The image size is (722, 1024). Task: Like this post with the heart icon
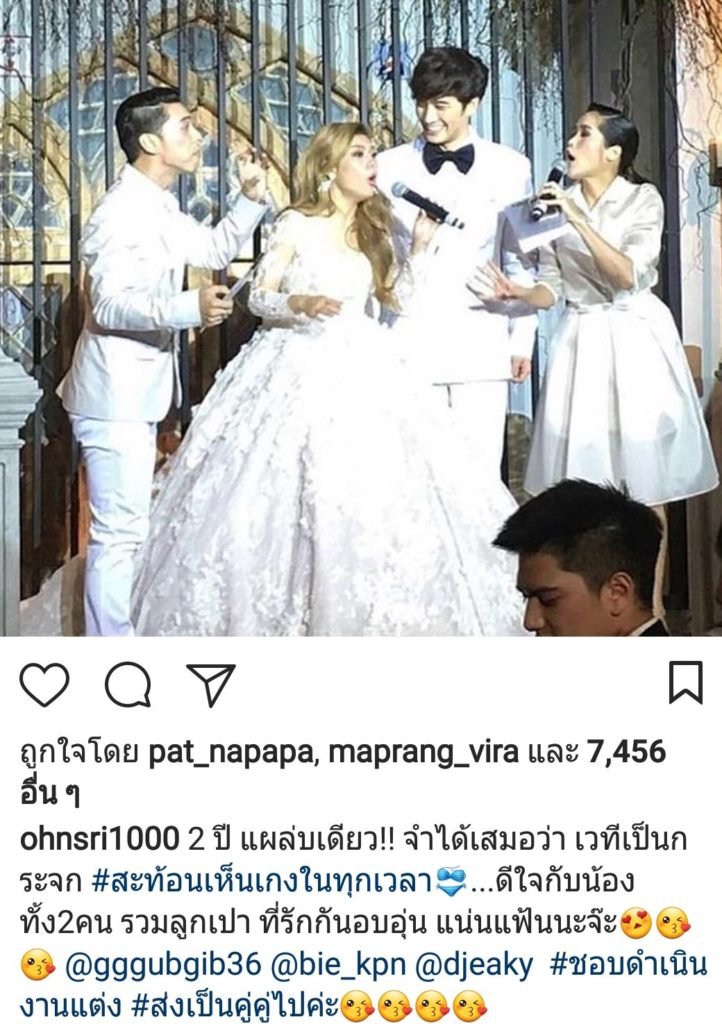coord(45,684)
